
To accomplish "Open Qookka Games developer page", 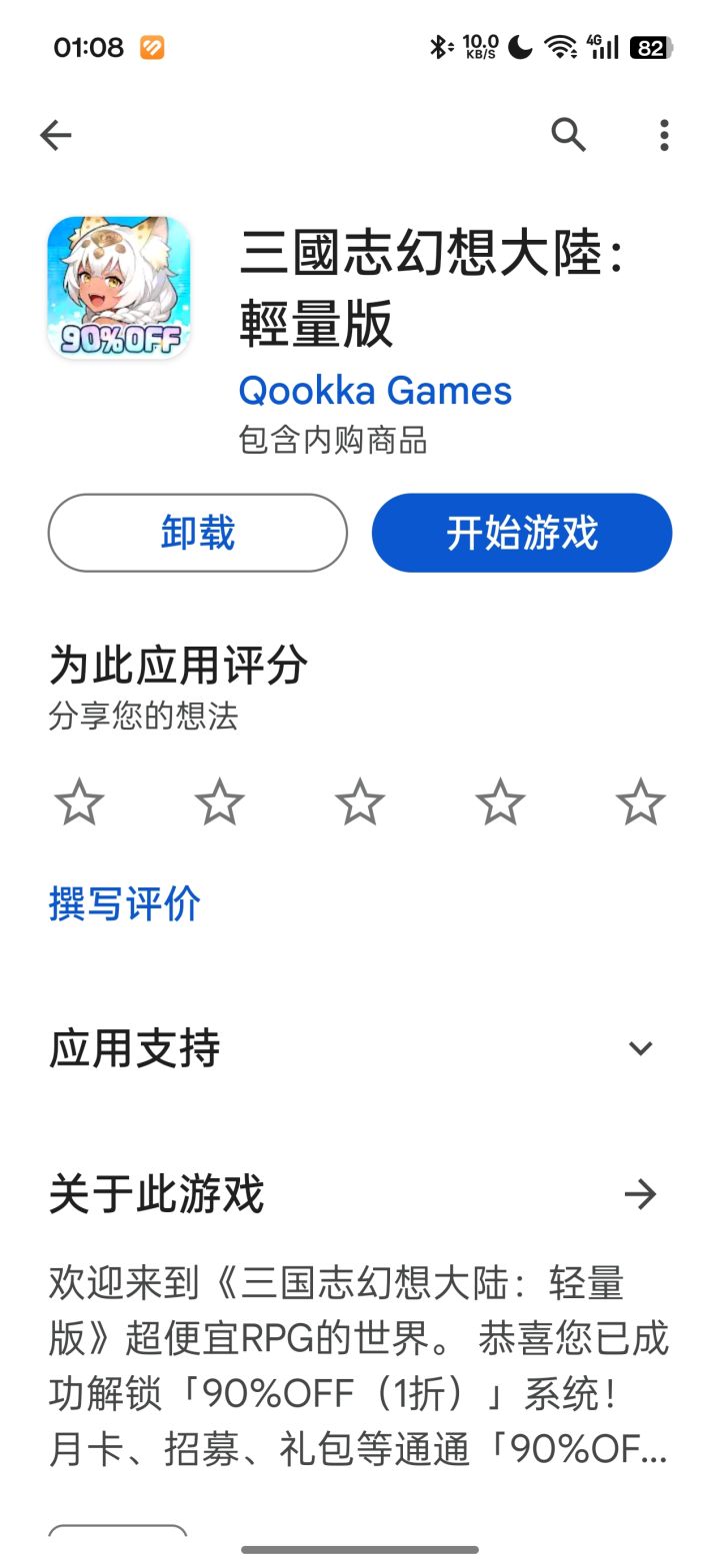I will [376, 390].
